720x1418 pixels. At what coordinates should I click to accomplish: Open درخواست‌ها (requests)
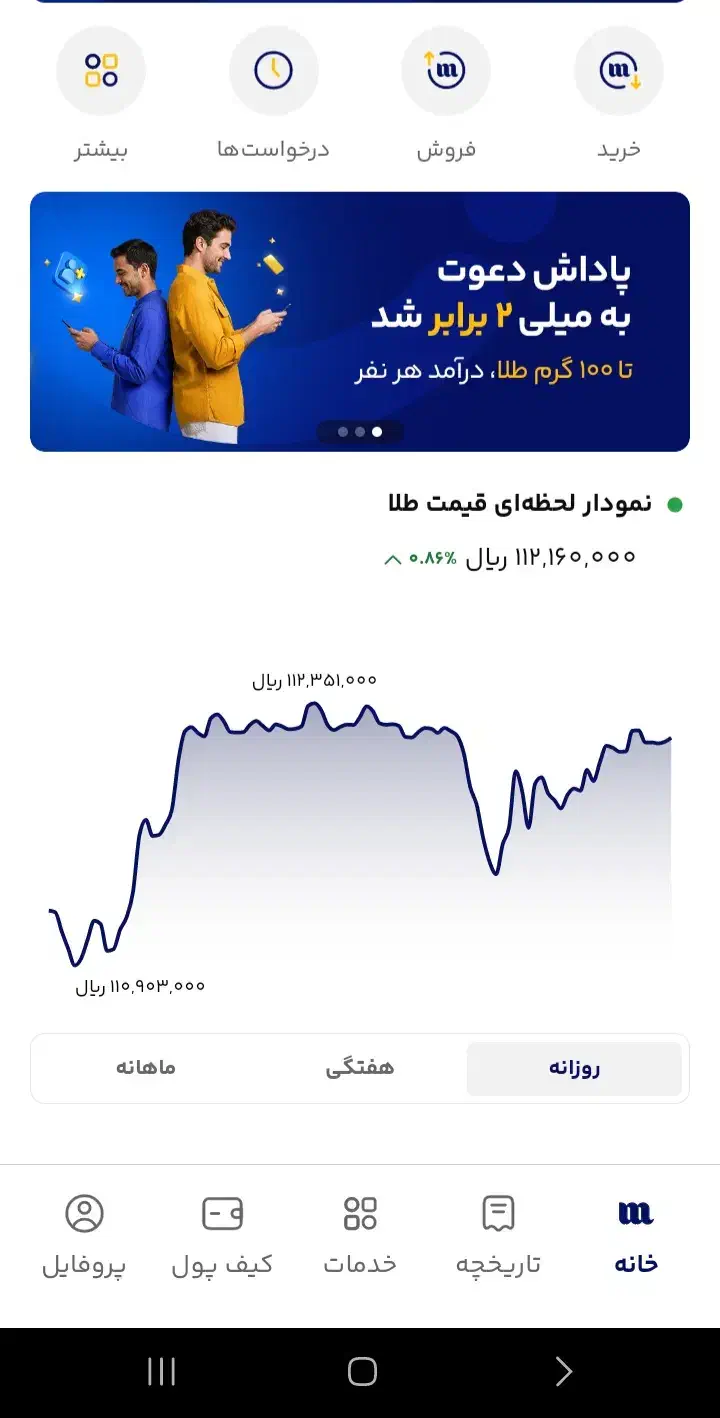(273, 71)
